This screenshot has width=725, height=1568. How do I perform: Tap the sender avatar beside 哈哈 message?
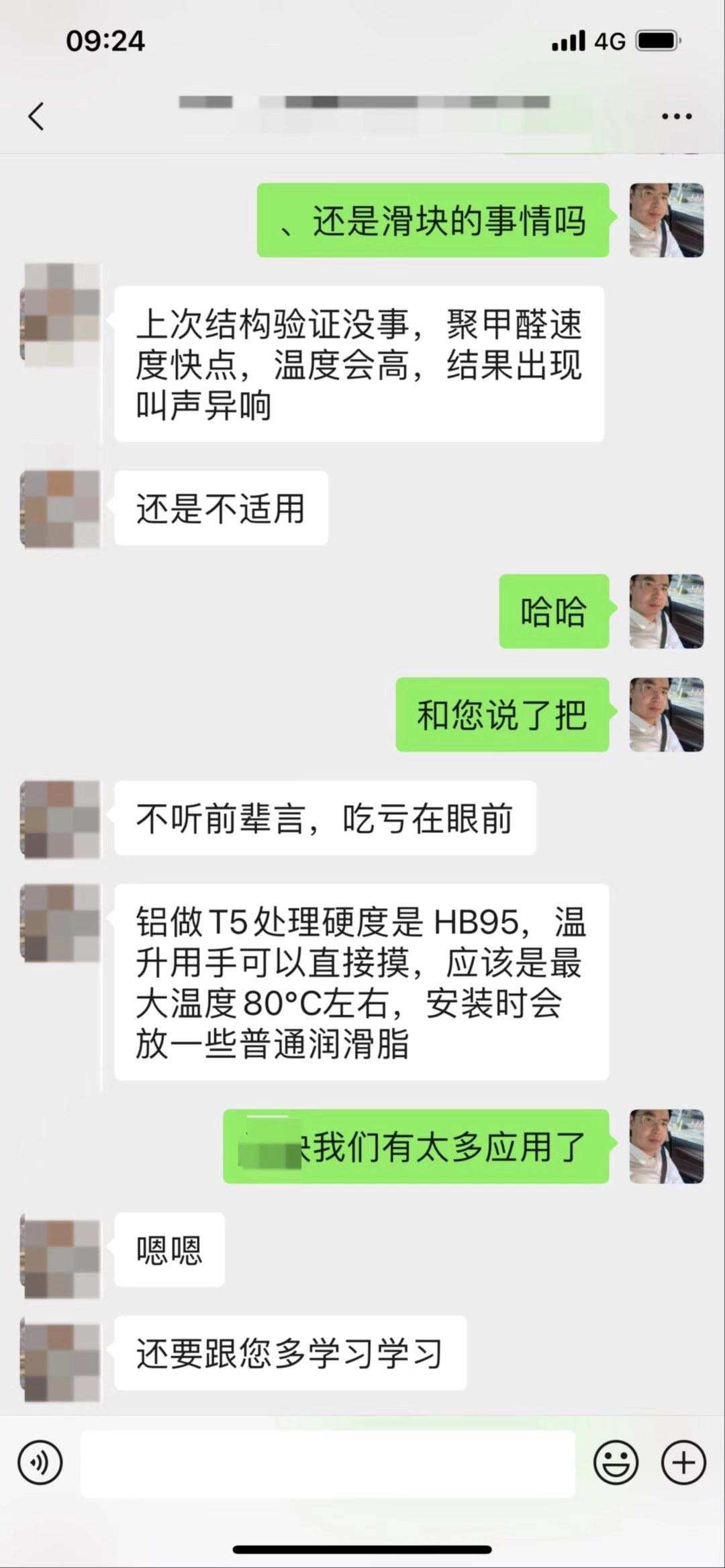pyautogui.click(x=666, y=611)
